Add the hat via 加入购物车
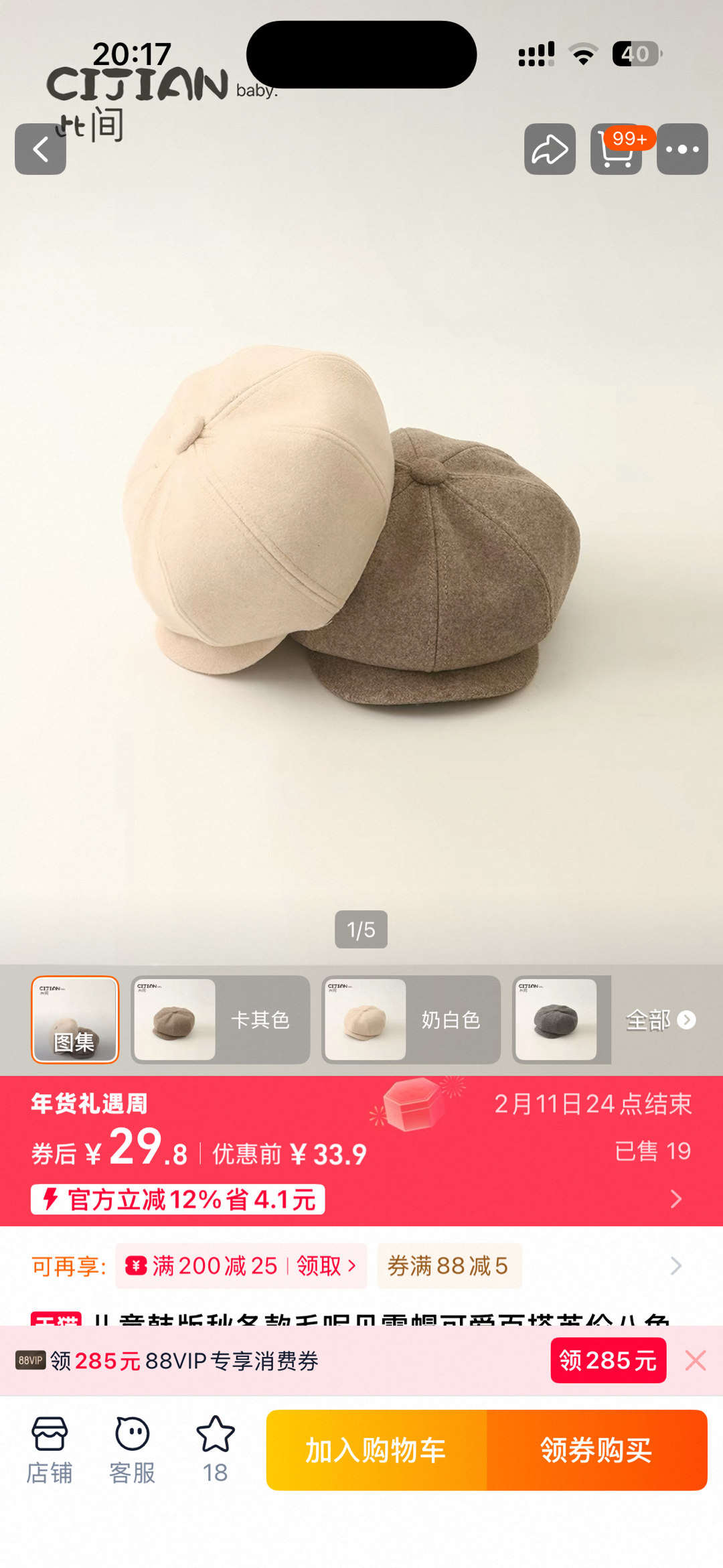Image resolution: width=723 pixels, height=1568 pixels. pos(376,1450)
